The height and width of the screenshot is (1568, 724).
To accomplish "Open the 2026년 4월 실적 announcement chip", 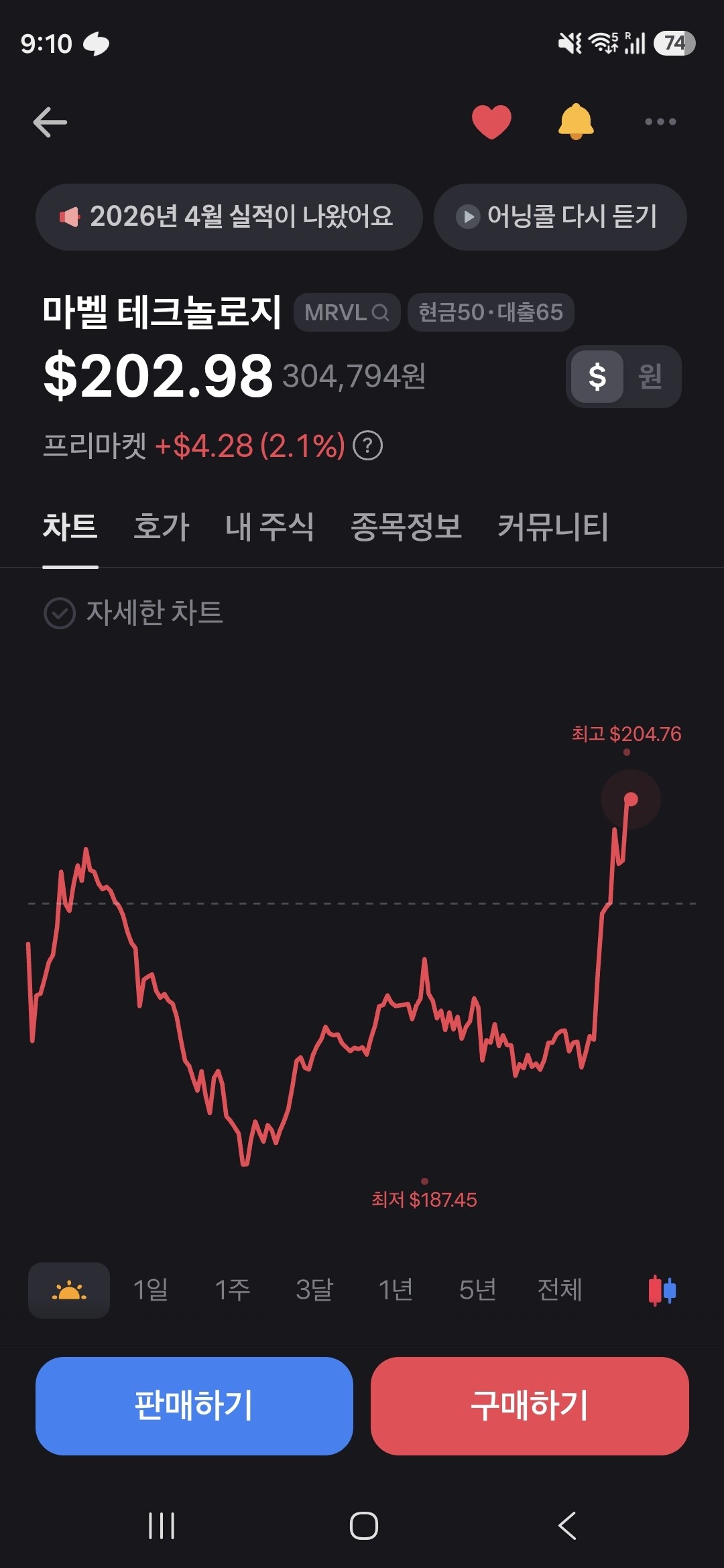I will pyautogui.click(x=229, y=217).
